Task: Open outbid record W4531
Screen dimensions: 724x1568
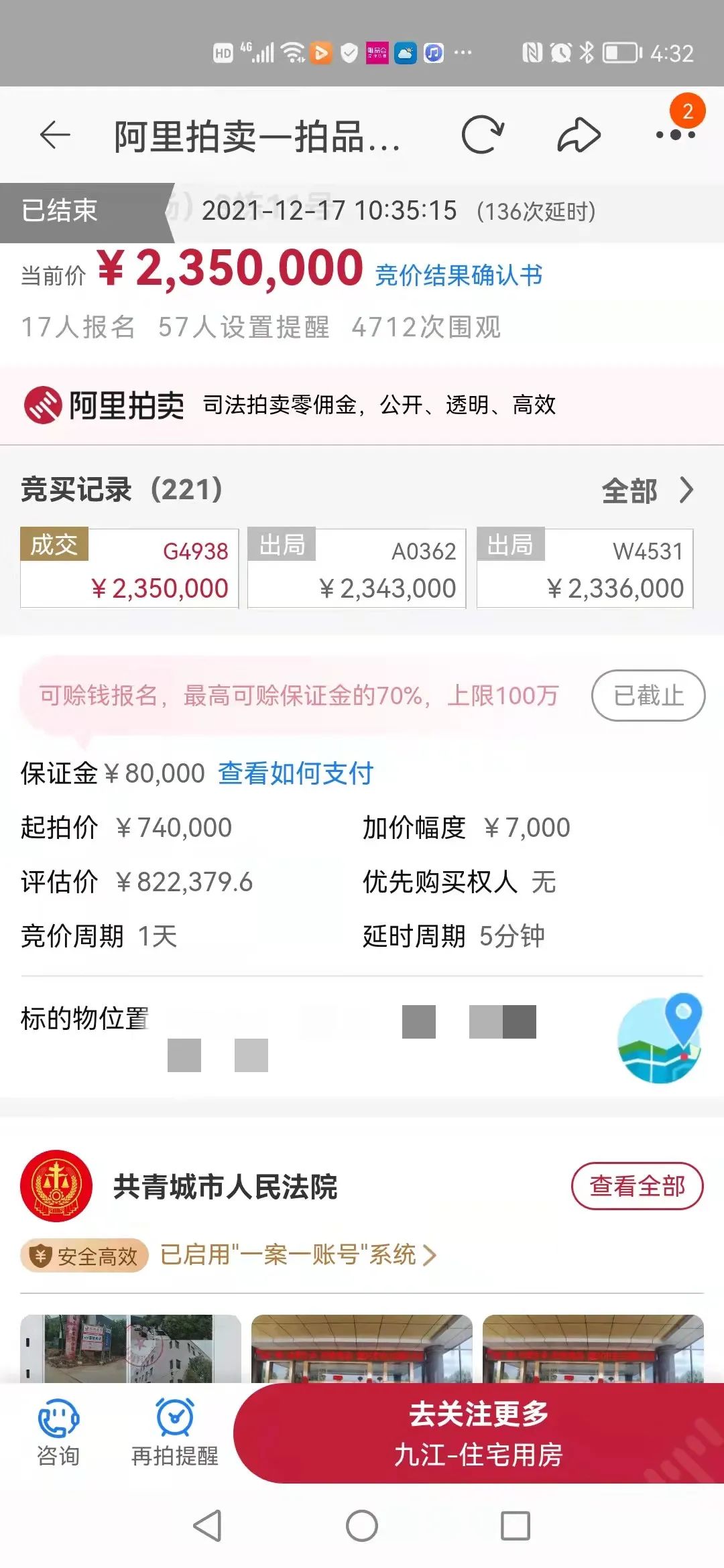Action: [x=585, y=569]
